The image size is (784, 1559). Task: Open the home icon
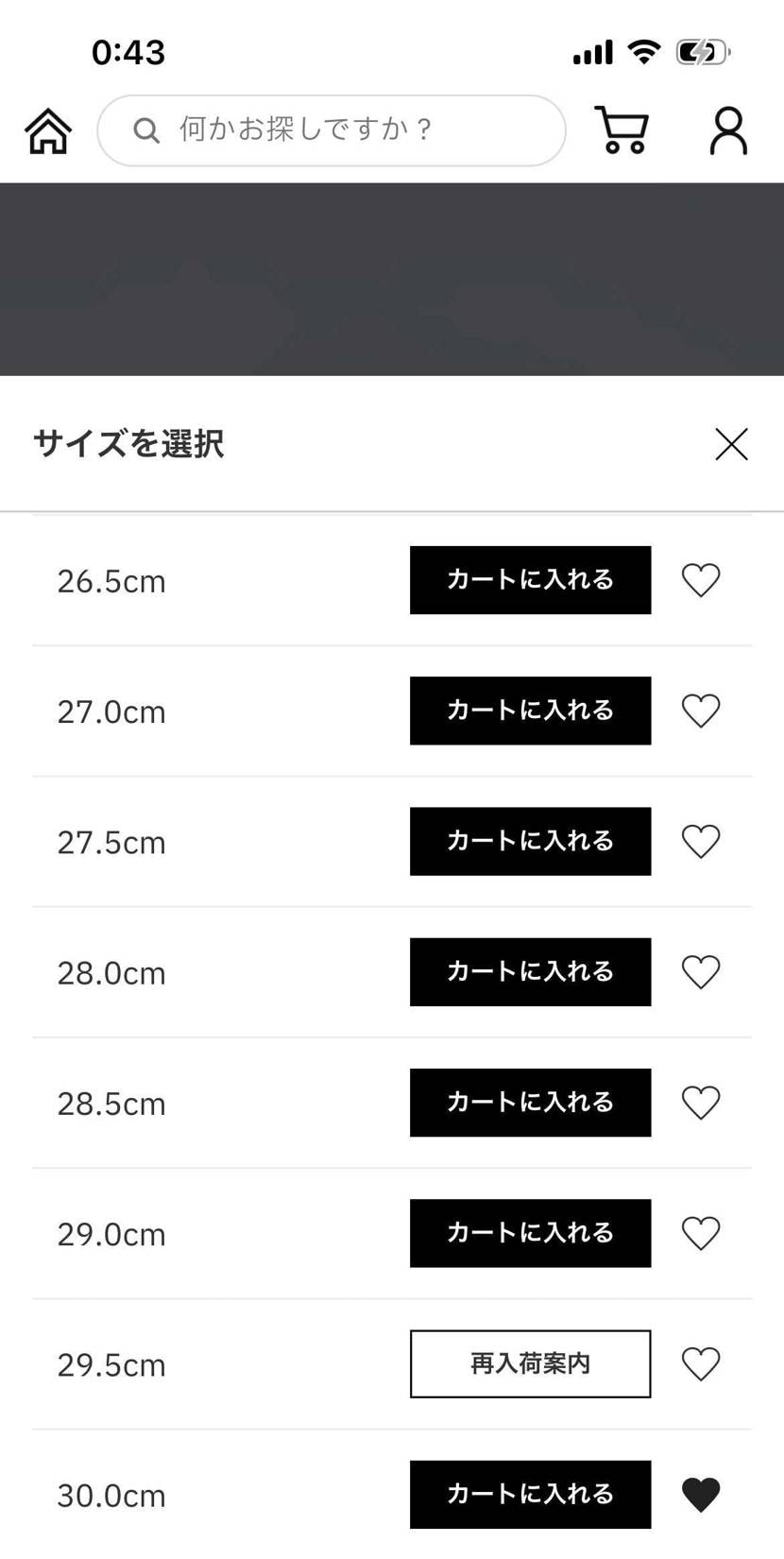pos(47,131)
